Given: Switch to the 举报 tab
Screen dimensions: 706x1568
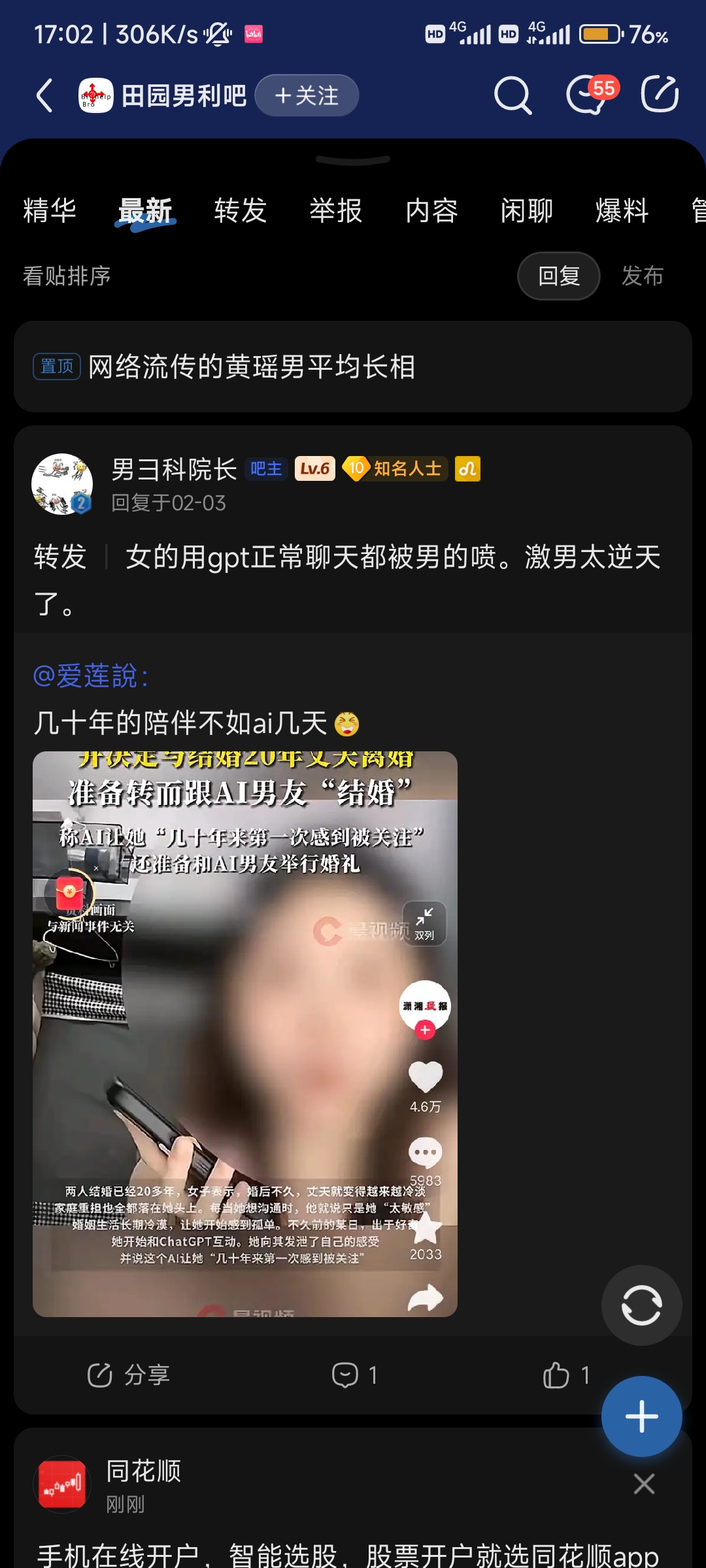Looking at the screenshot, I should tap(336, 211).
